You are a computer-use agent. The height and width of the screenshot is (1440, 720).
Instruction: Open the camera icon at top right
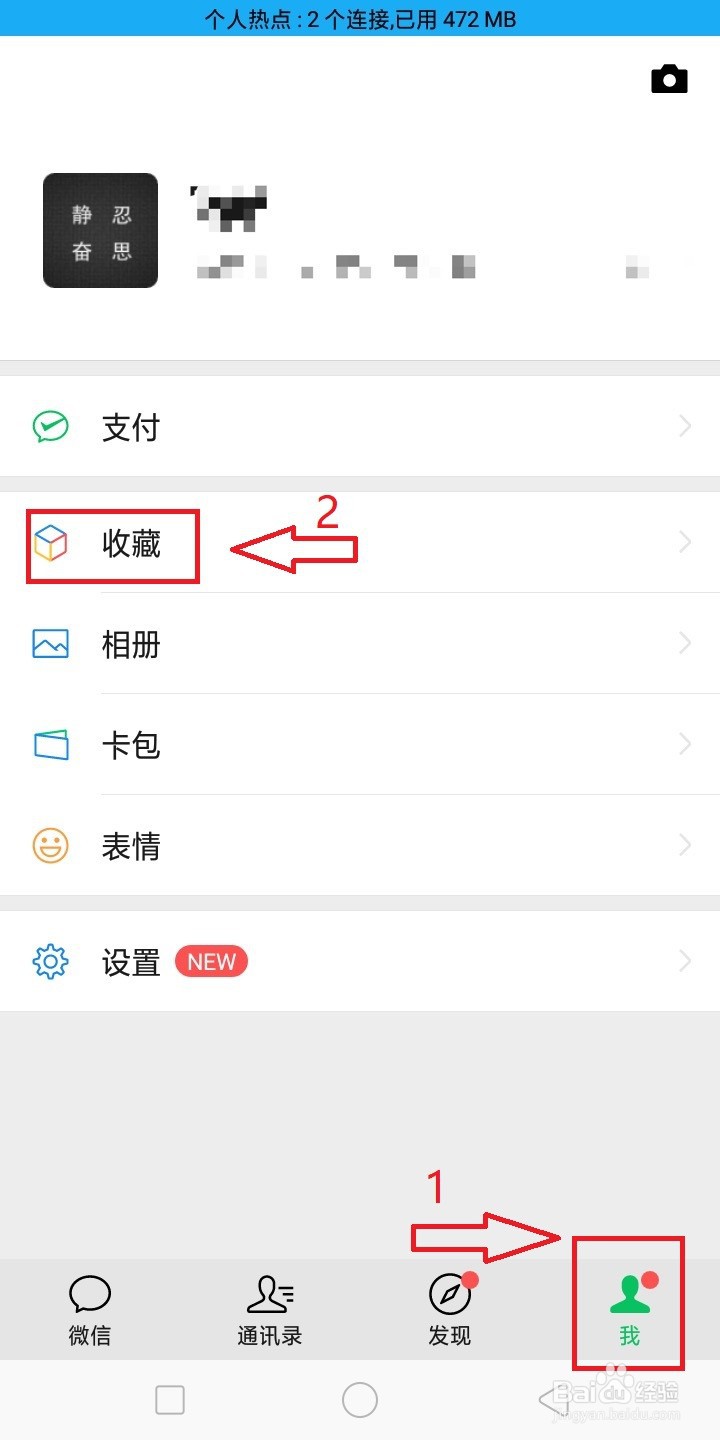point(668,79)
